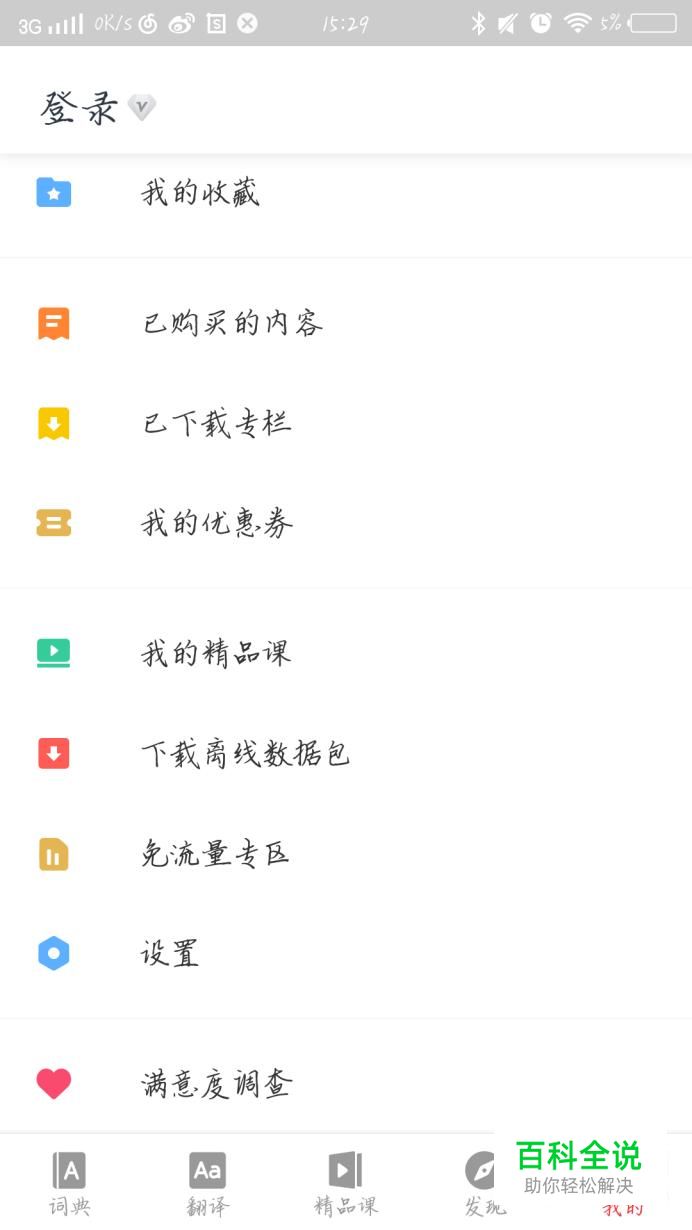View 我的优惠券 coupons
This screenshot has width=692, height=1230.
pyautogui.click(x=346, y=523)
